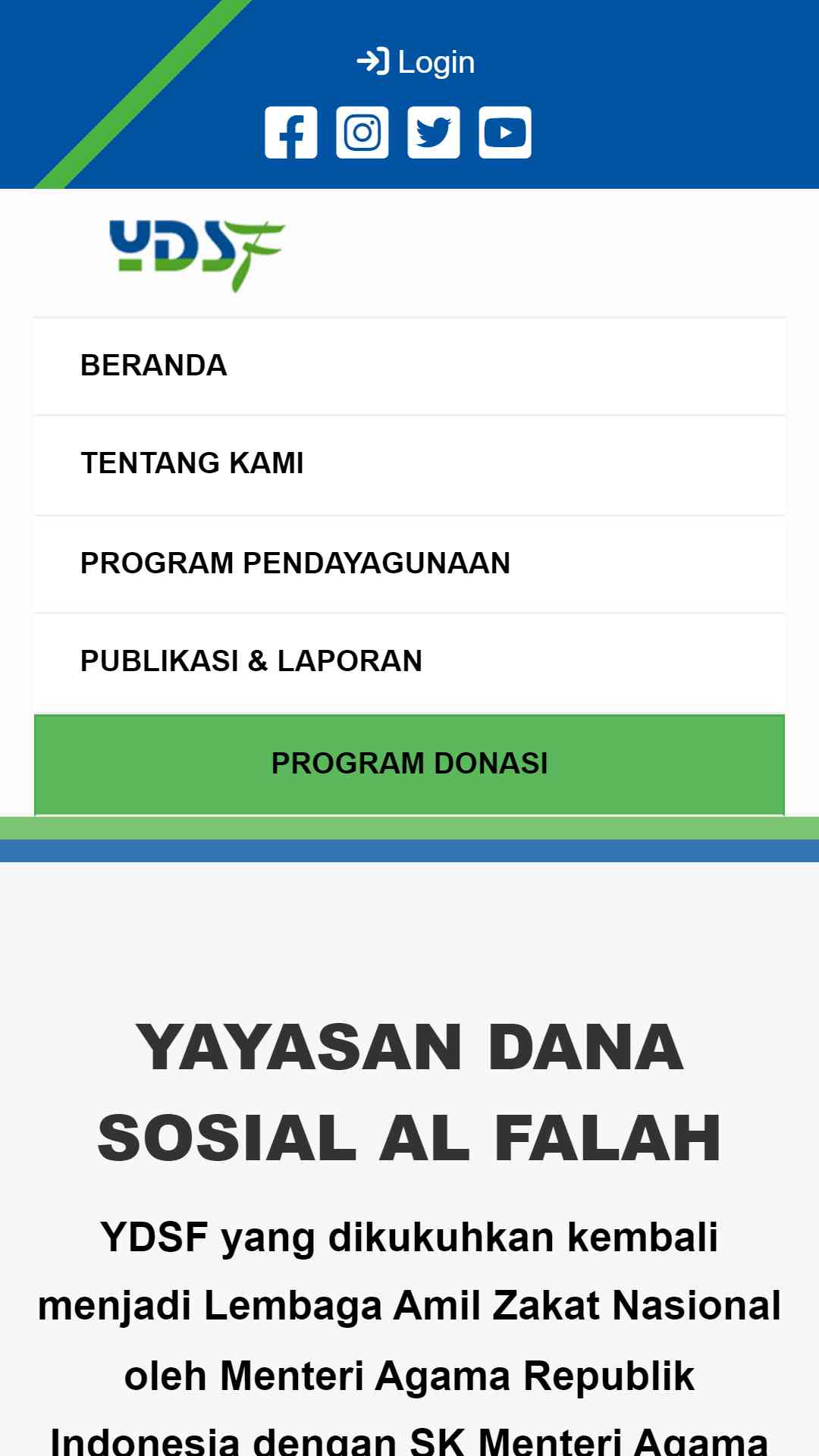
Task: Select Program Pendayagunaan menu item
Action: pos(409,563)
